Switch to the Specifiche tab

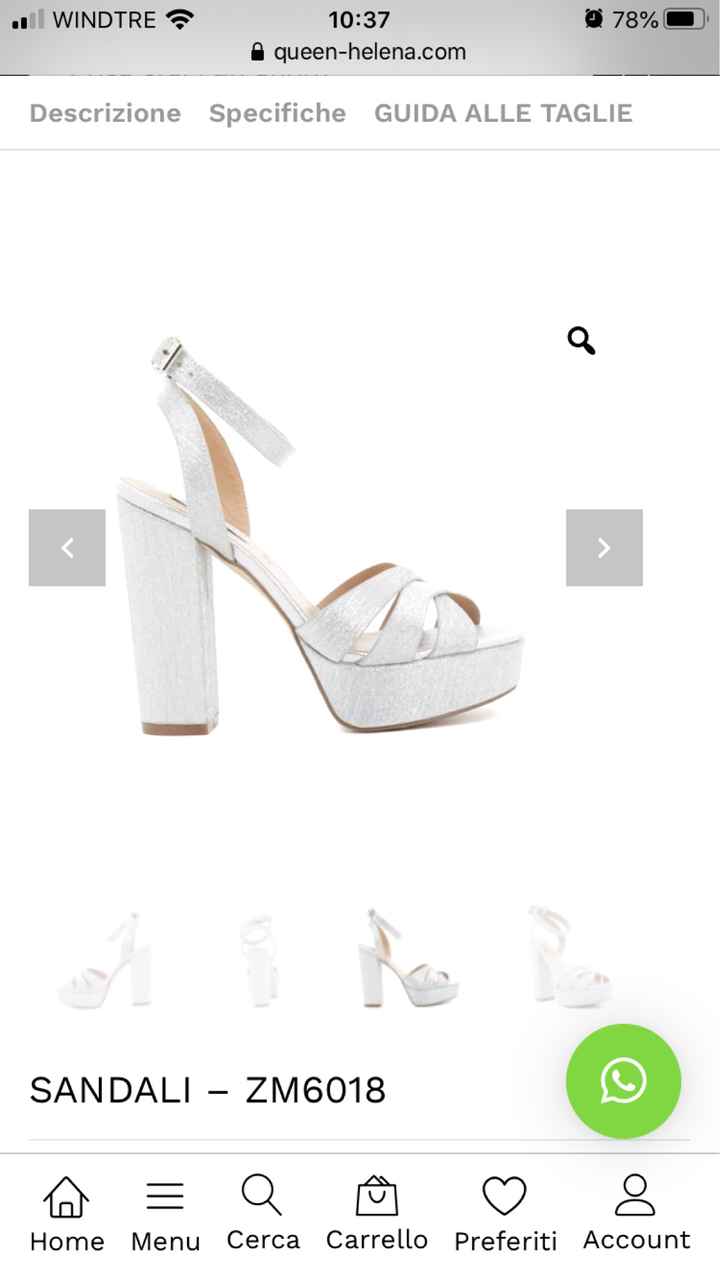pyautogui.click(x=277, y=113)
